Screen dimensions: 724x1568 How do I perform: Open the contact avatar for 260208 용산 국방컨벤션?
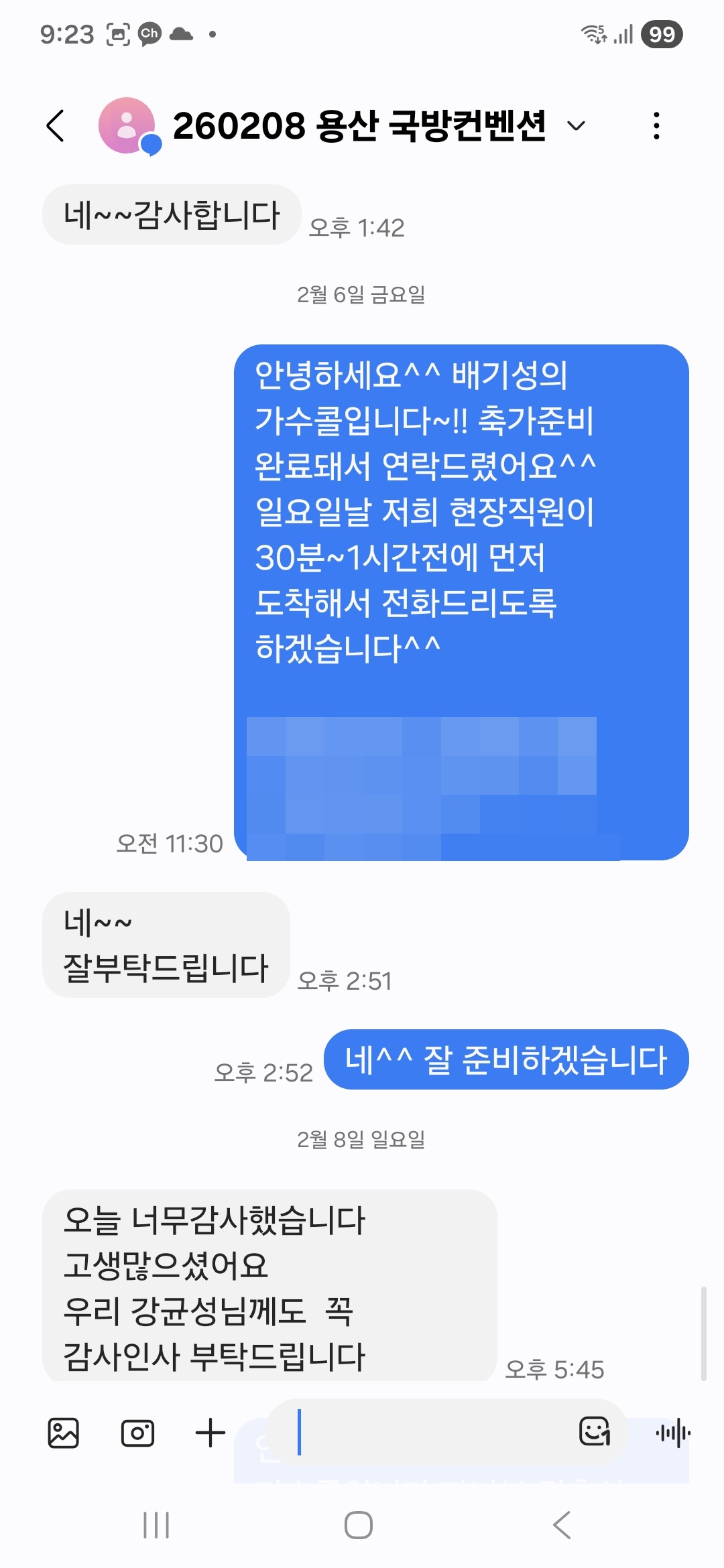pyautogui.click(x=127, y=125)
